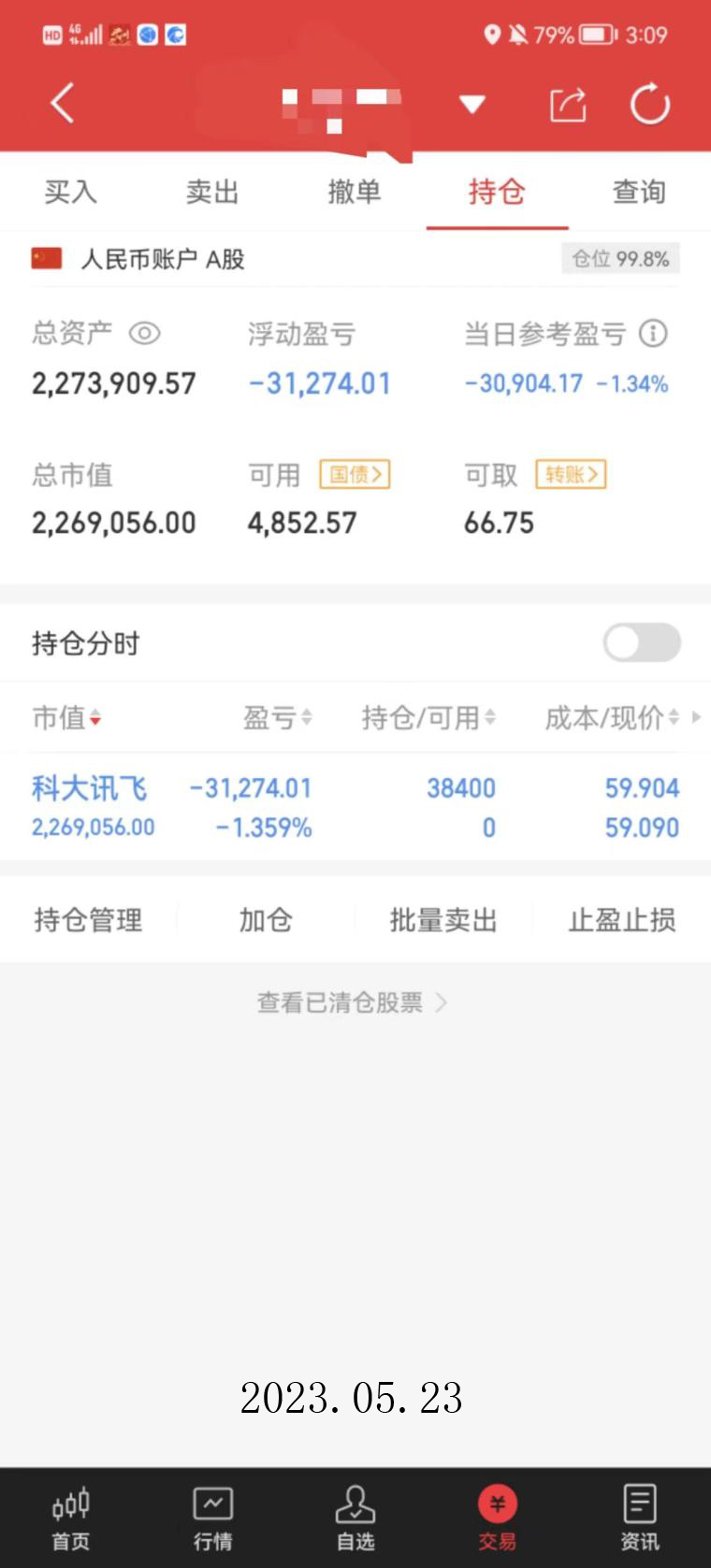The image size is (711, 1568).
Task: Open 止盈止损 settings
Action: point(621,920)
